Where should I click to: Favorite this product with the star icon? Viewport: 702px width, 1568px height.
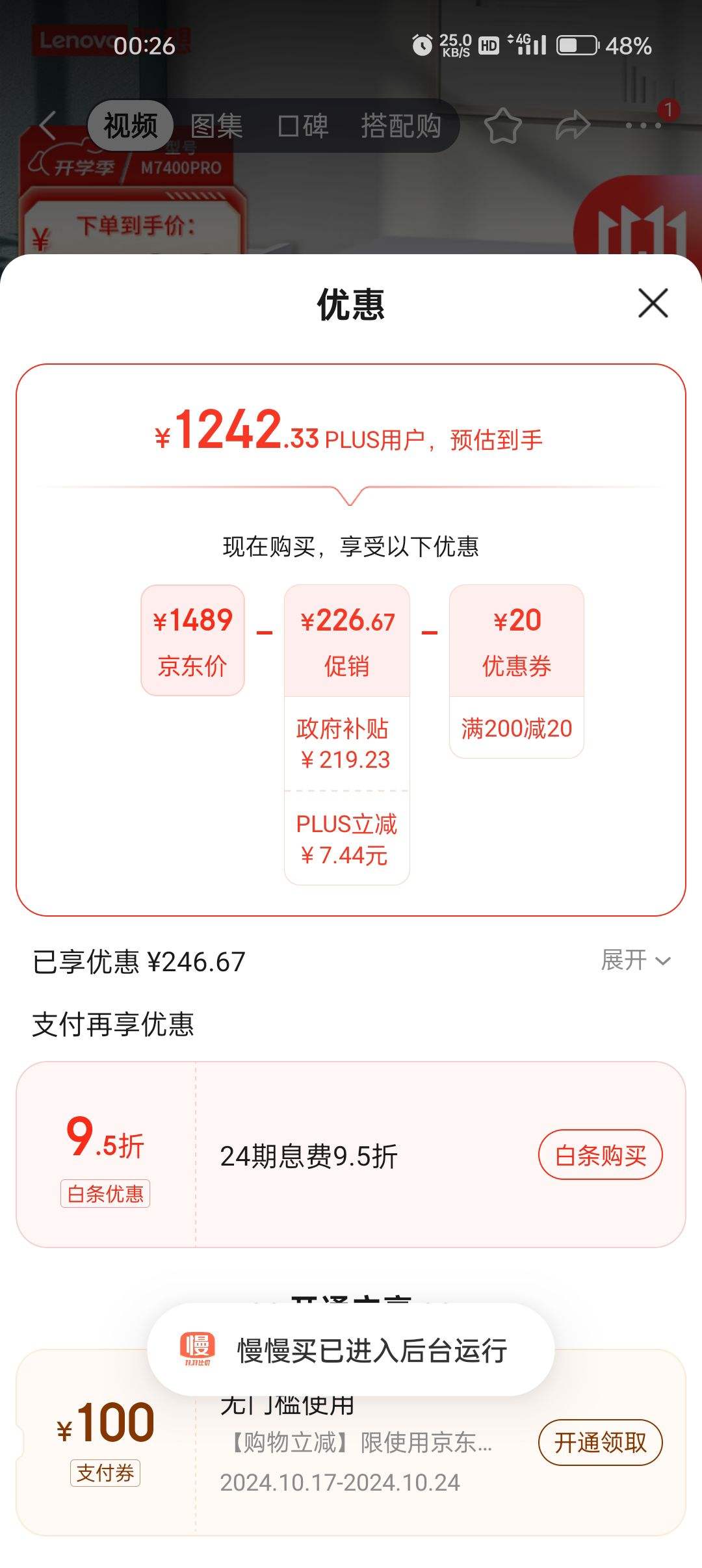pyautogui.click(x=503, y=125)
